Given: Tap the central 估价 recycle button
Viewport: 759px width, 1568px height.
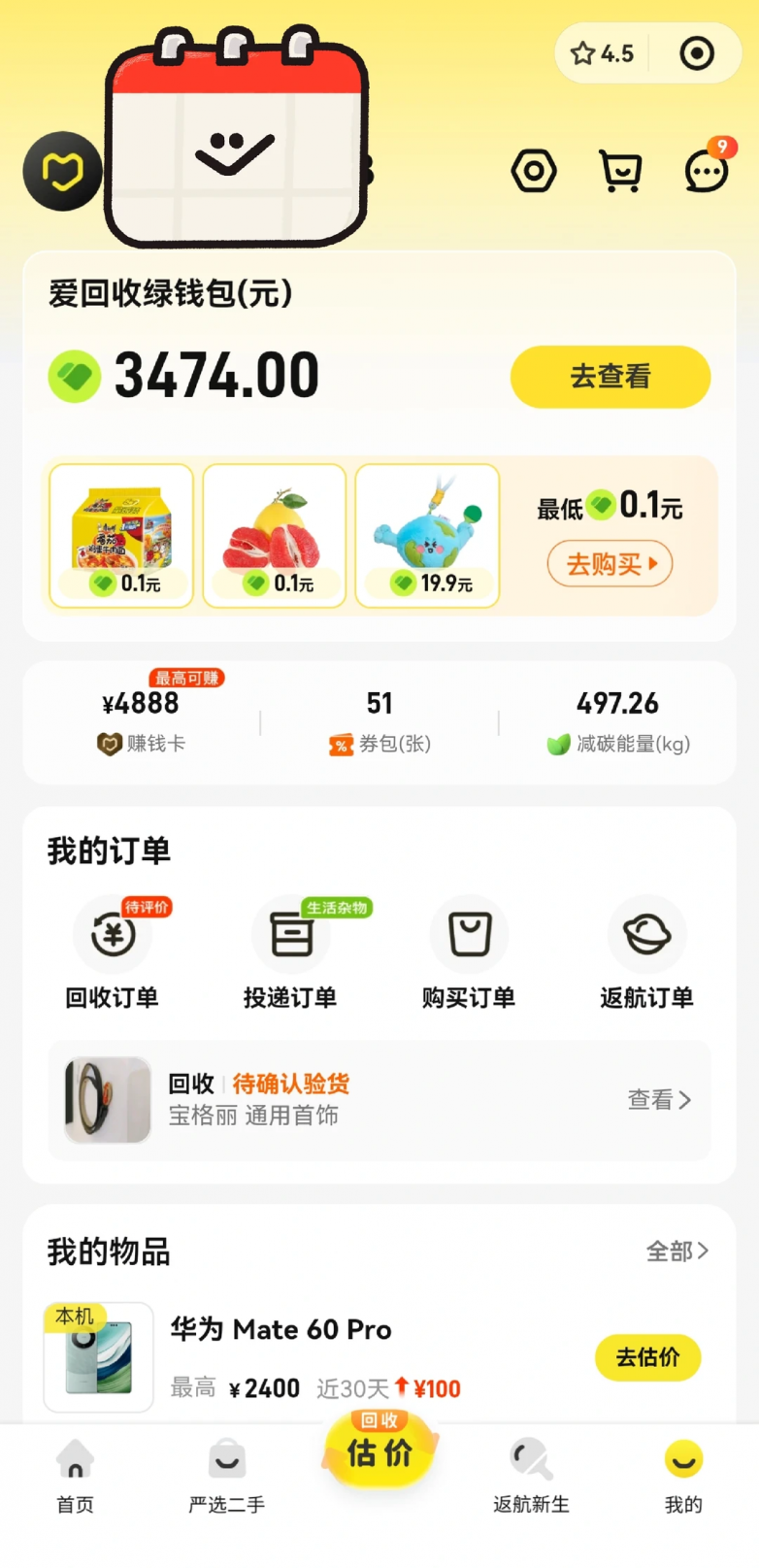Looking at the screenshot, I should pyautogui.click(x=379, y=1451).
